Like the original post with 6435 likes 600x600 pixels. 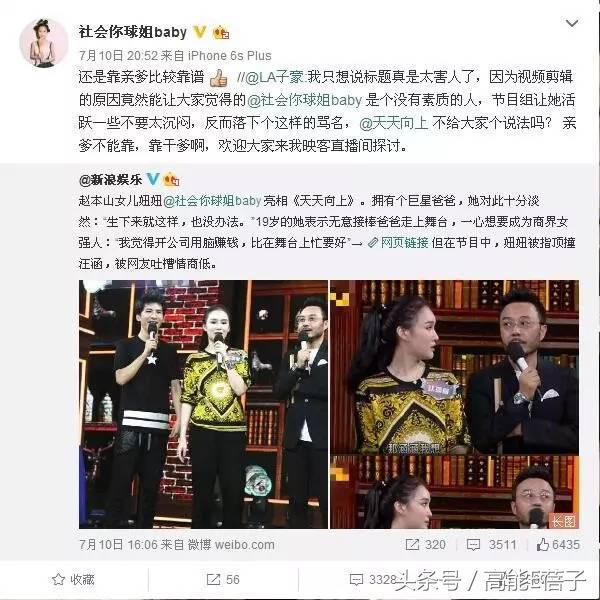[x=557, y=545]
